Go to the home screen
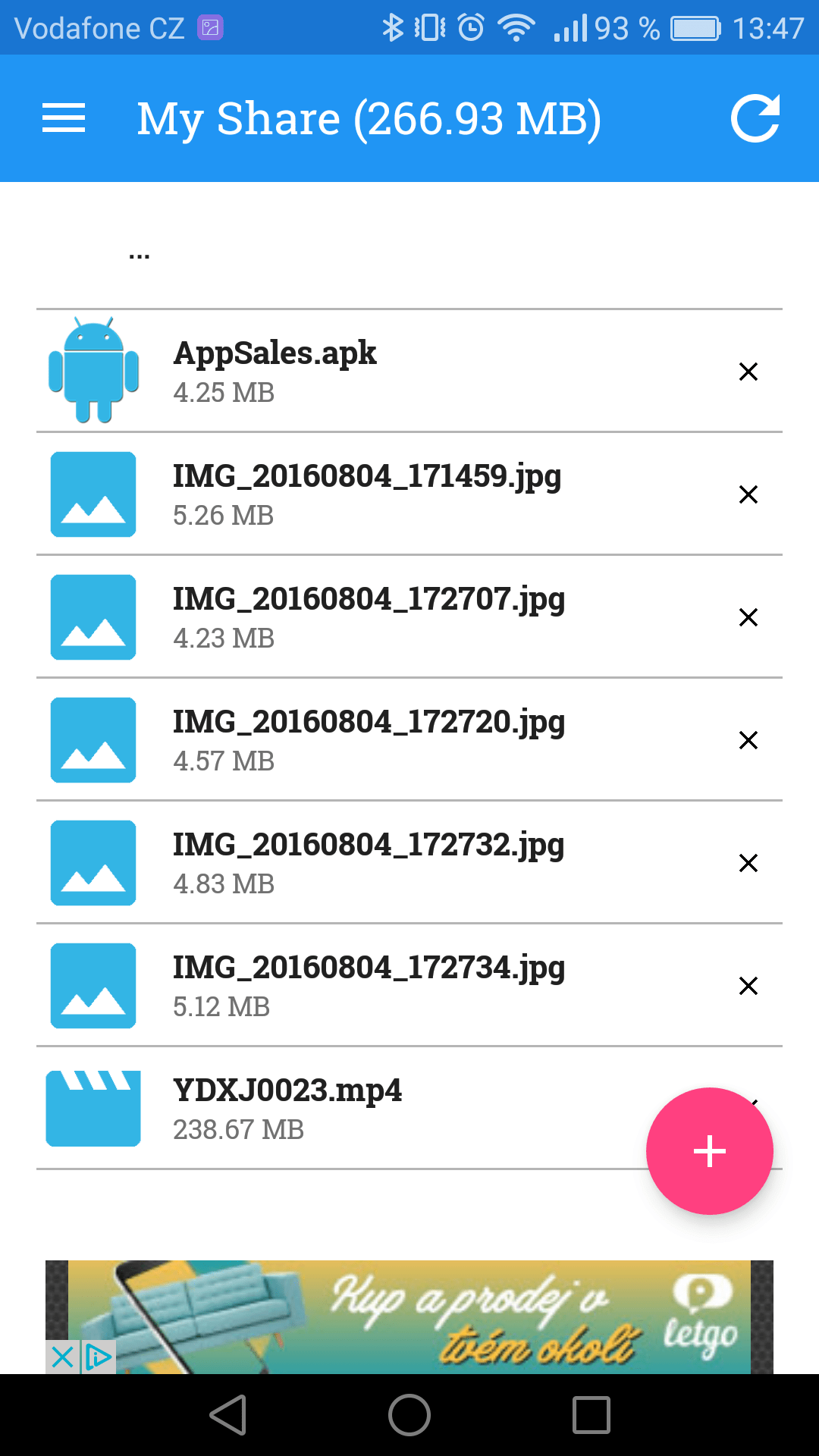Image resolution: width=819 pixels, height=1456 pixels. (x=409, y=1415)
